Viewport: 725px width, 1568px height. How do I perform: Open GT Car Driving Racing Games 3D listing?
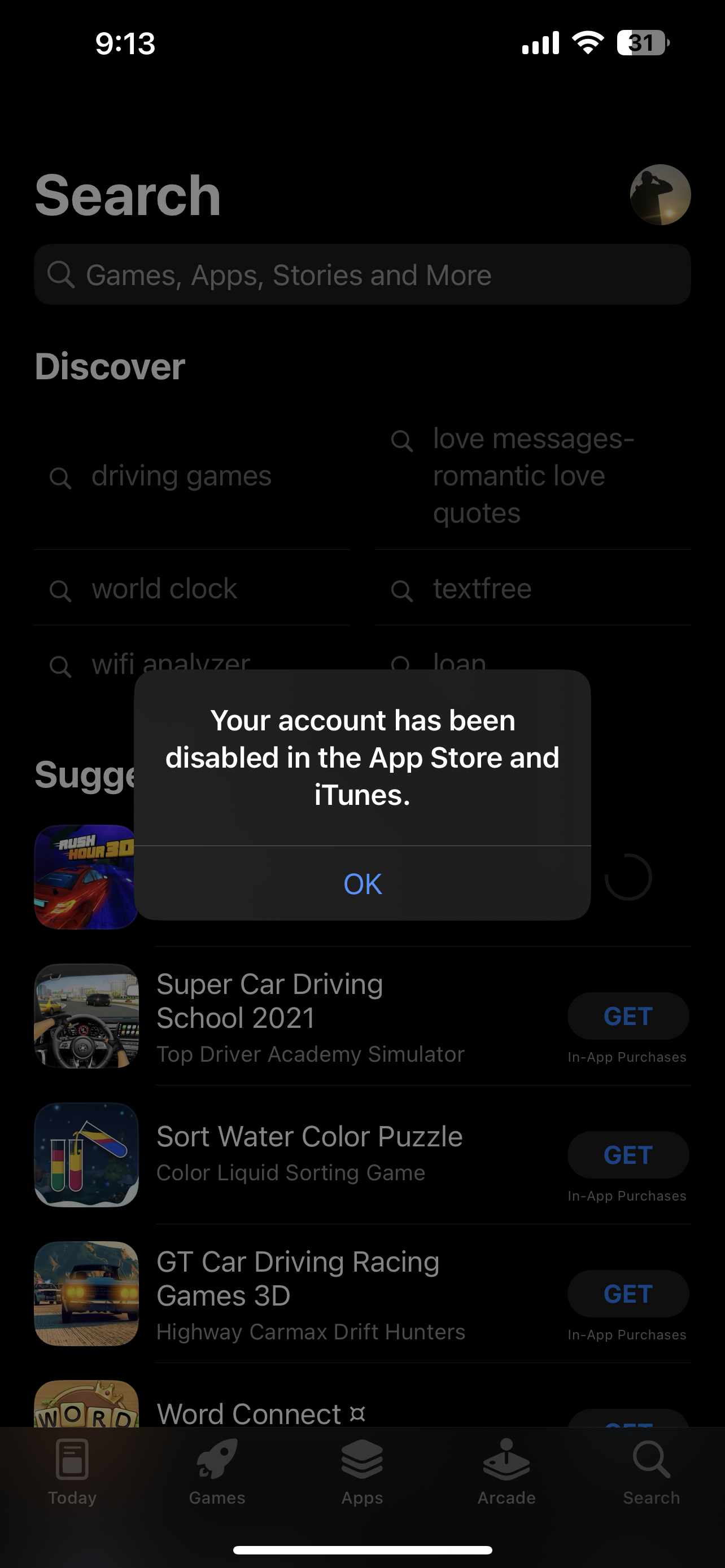(x=309, y=1294)
